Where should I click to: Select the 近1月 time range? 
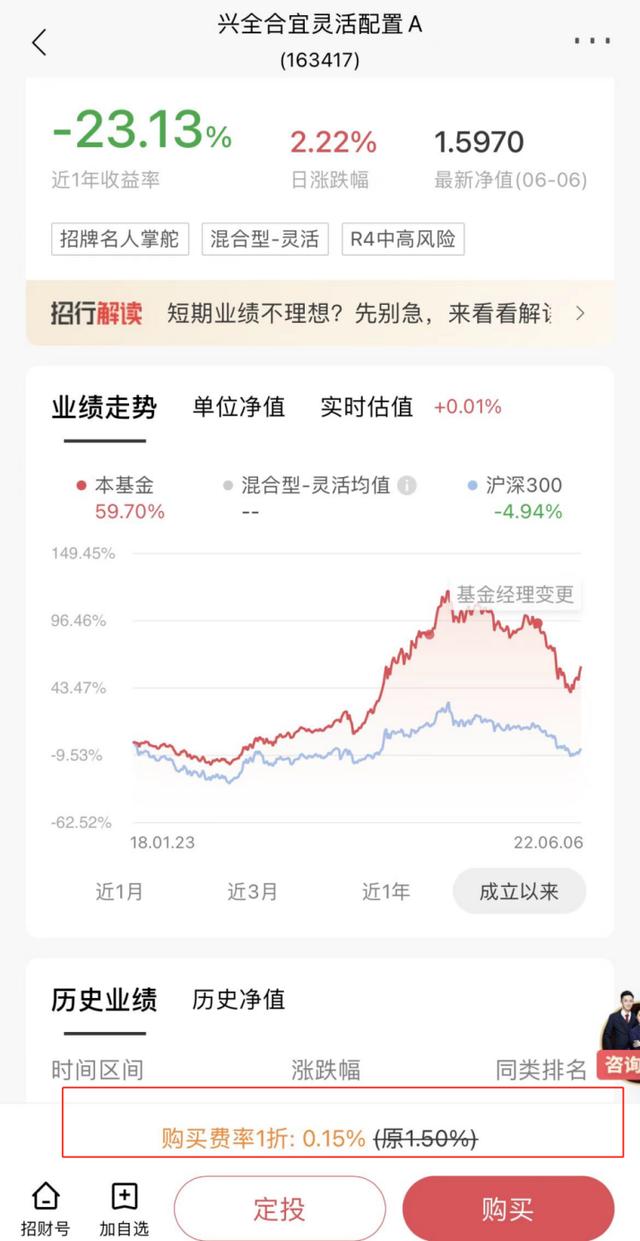119,891
